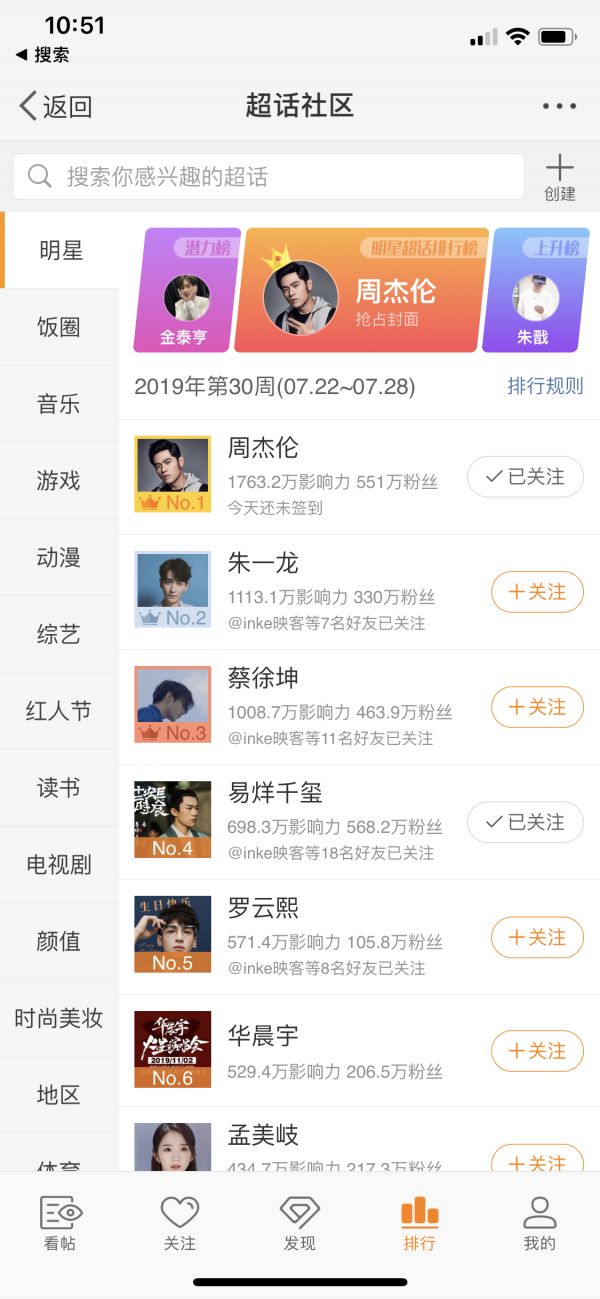This screenshot has width=600, height=1299.
Task: Switch to the 看帖 bottom tab
Action: 60,1223
